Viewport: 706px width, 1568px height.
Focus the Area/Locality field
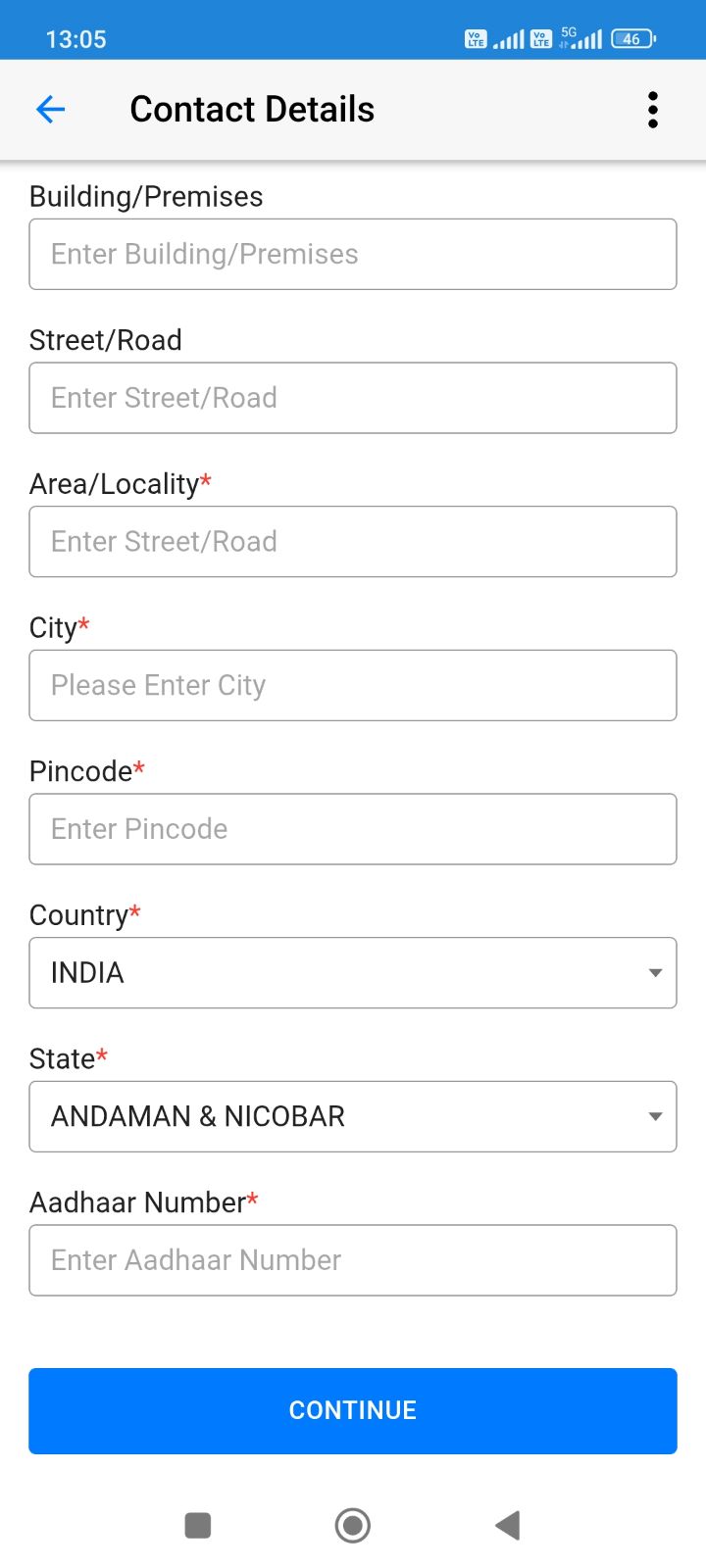coord(353,541)
